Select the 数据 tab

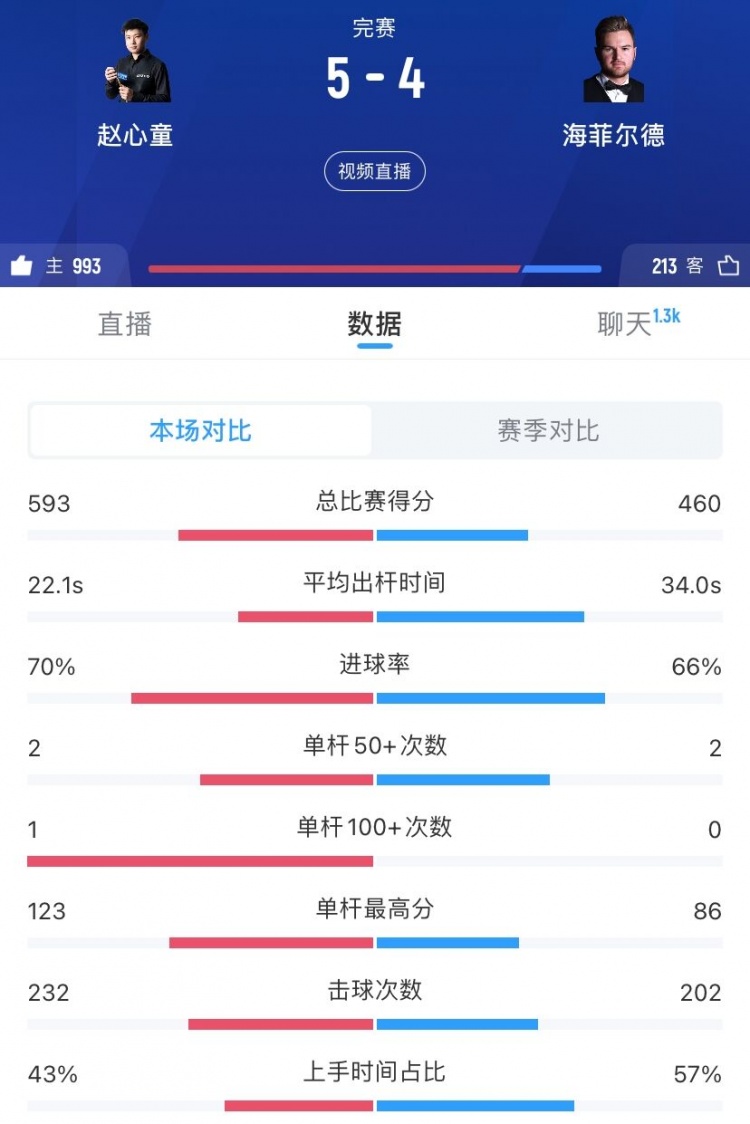375,324
